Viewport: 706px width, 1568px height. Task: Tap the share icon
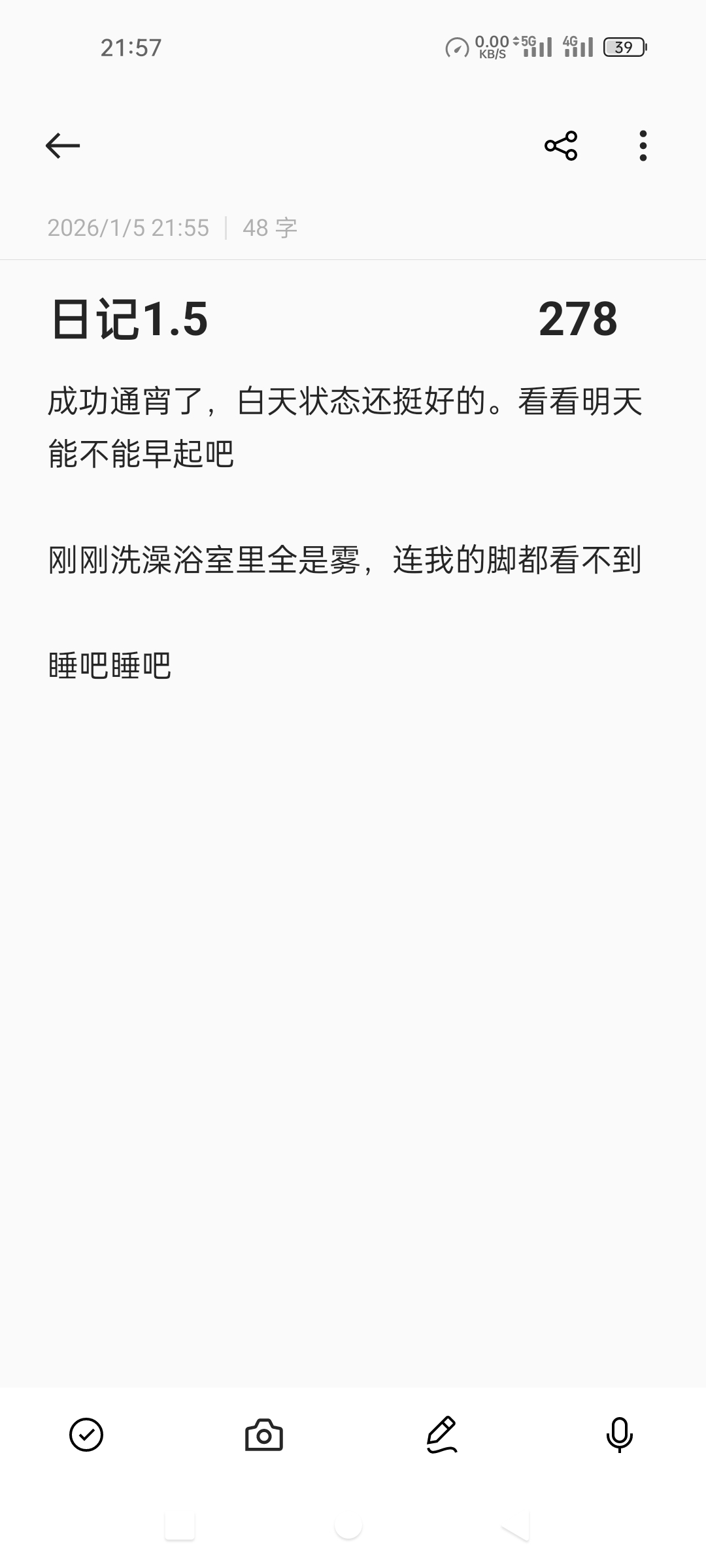click(x=561, y=146)
